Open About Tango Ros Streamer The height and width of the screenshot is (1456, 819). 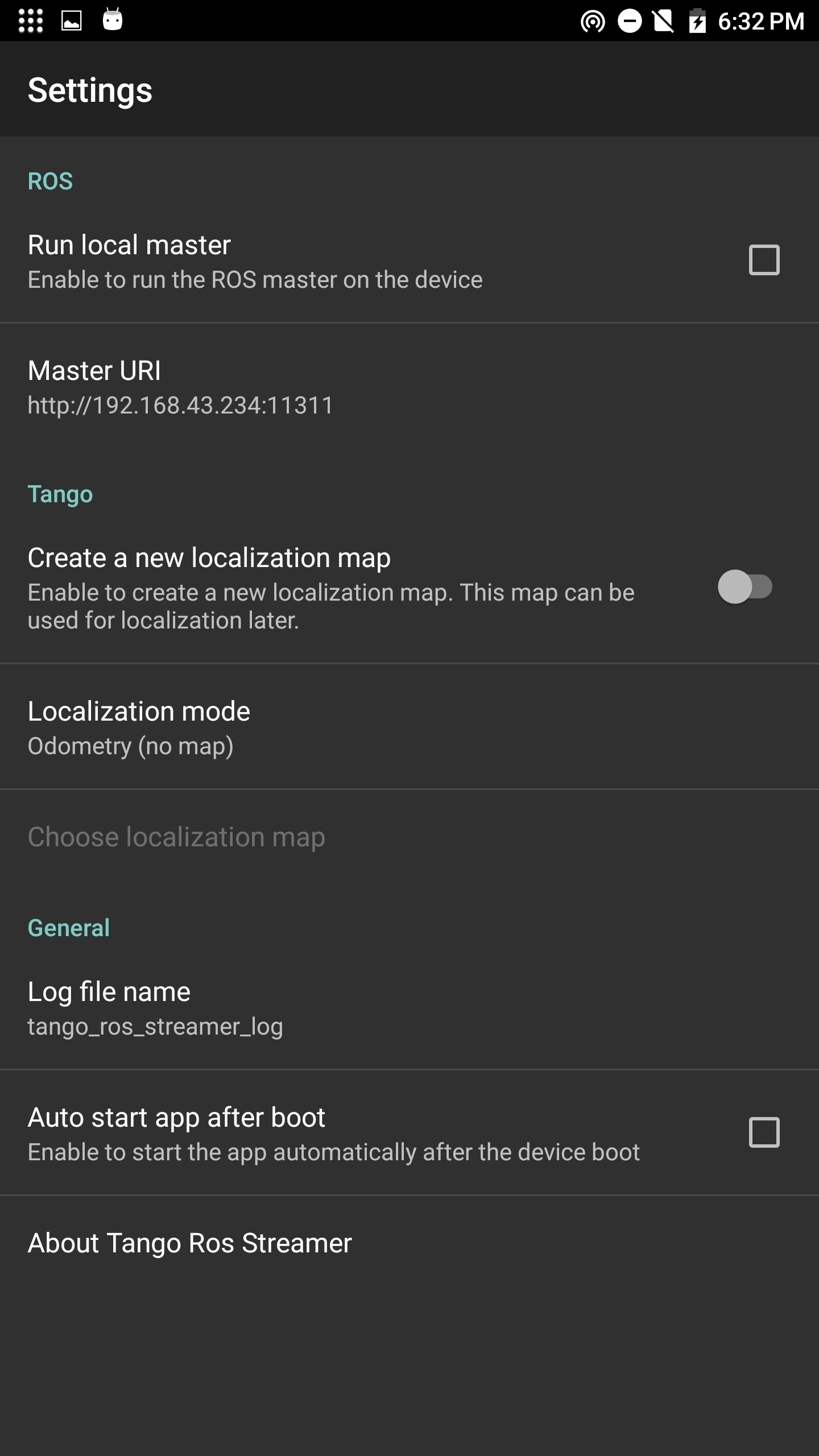190,1243
